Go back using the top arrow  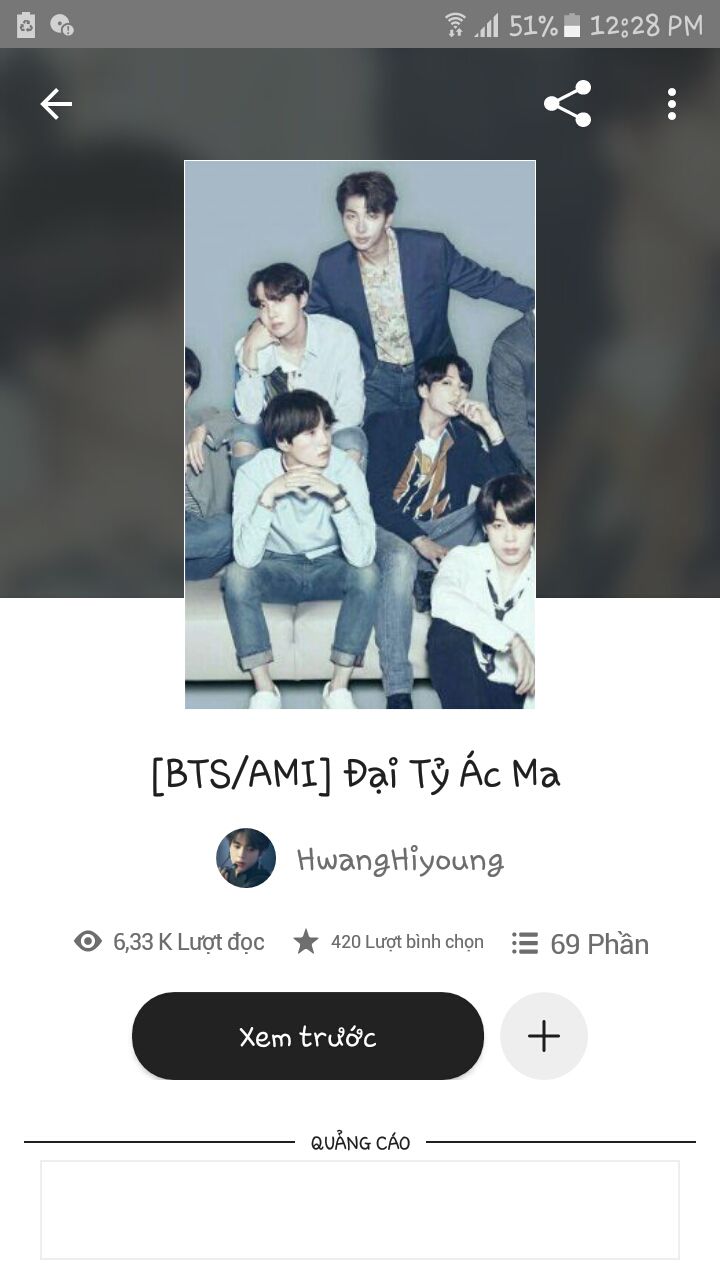[56, 104]
